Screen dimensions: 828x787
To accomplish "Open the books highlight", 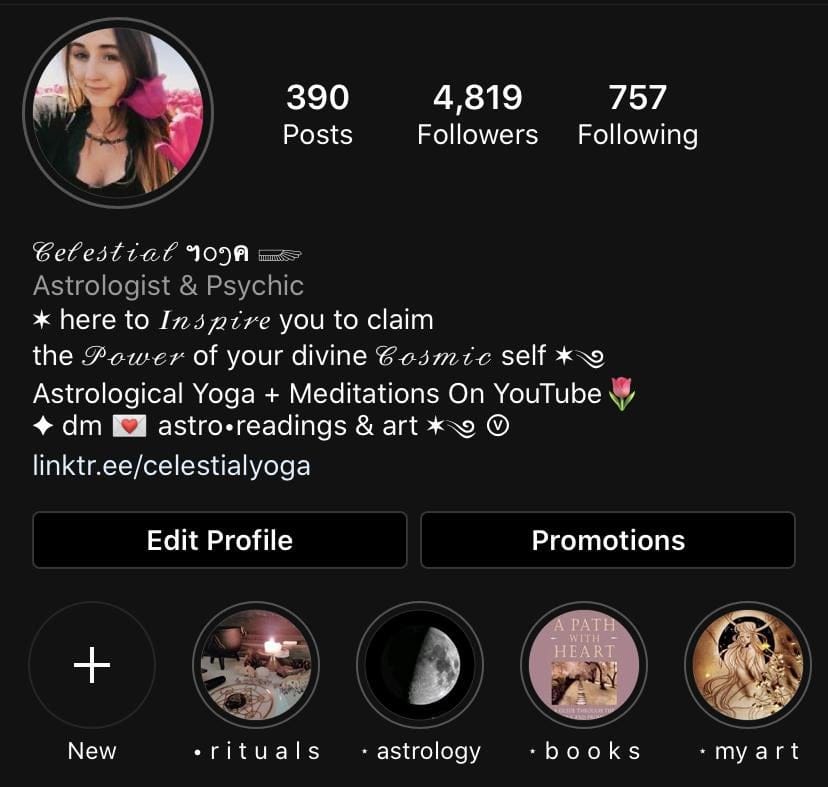I will tap(584, 665).
